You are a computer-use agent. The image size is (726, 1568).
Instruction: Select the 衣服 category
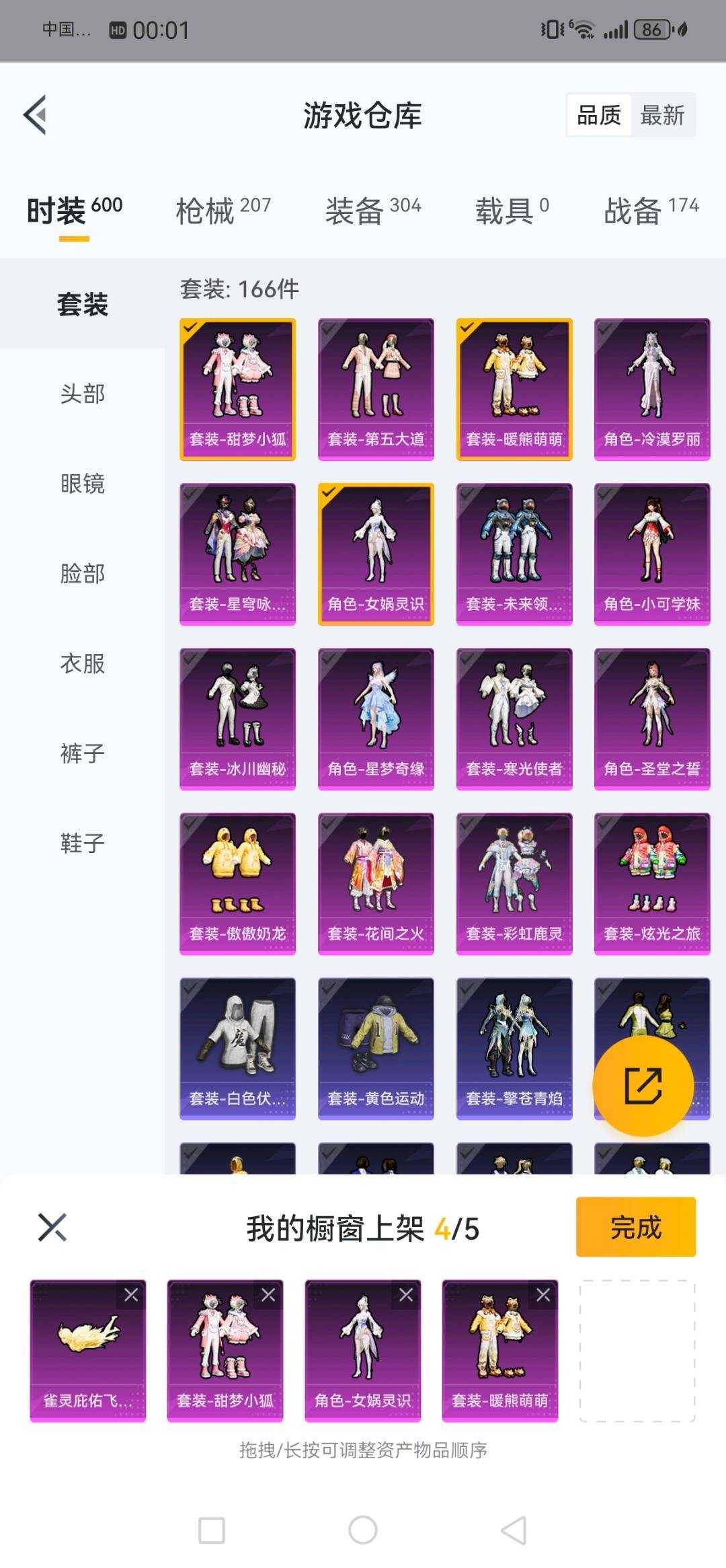82,663
